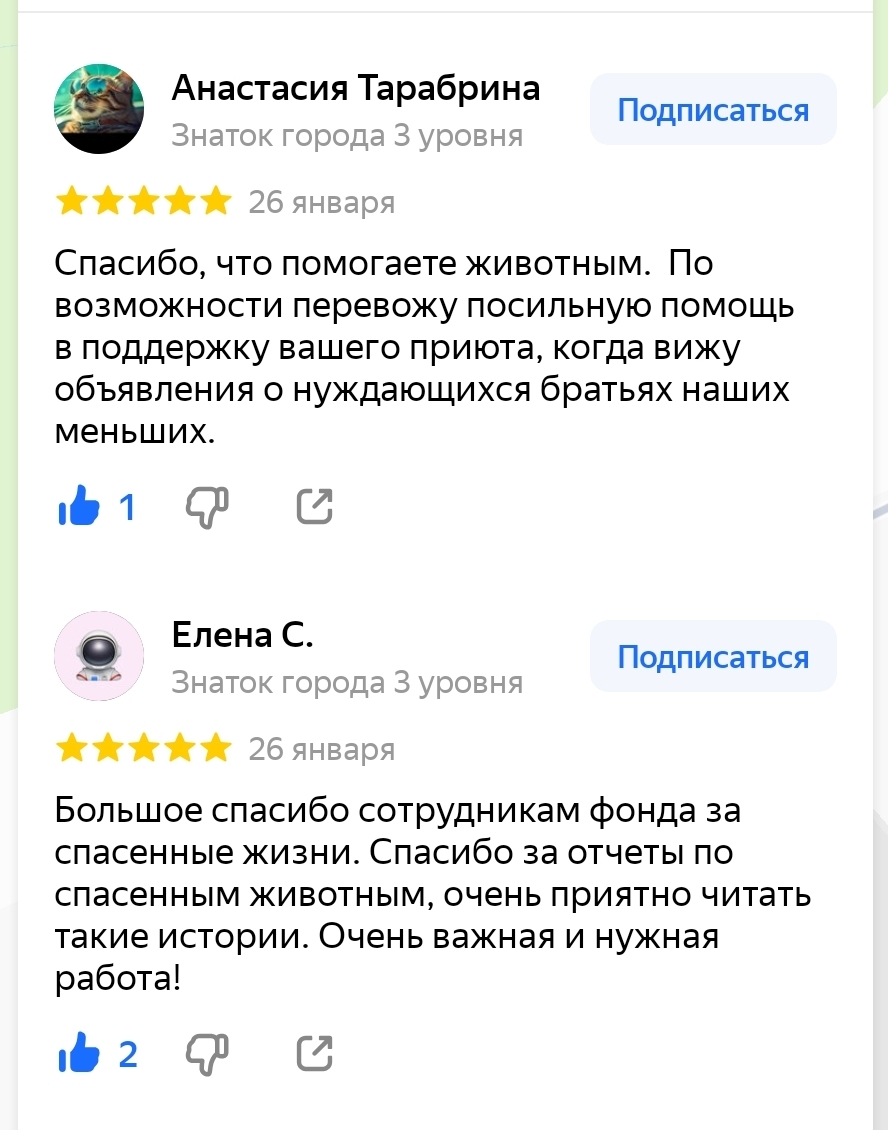
Task: Like Елена С.'s review
Action: click(x=80, y=1054)
